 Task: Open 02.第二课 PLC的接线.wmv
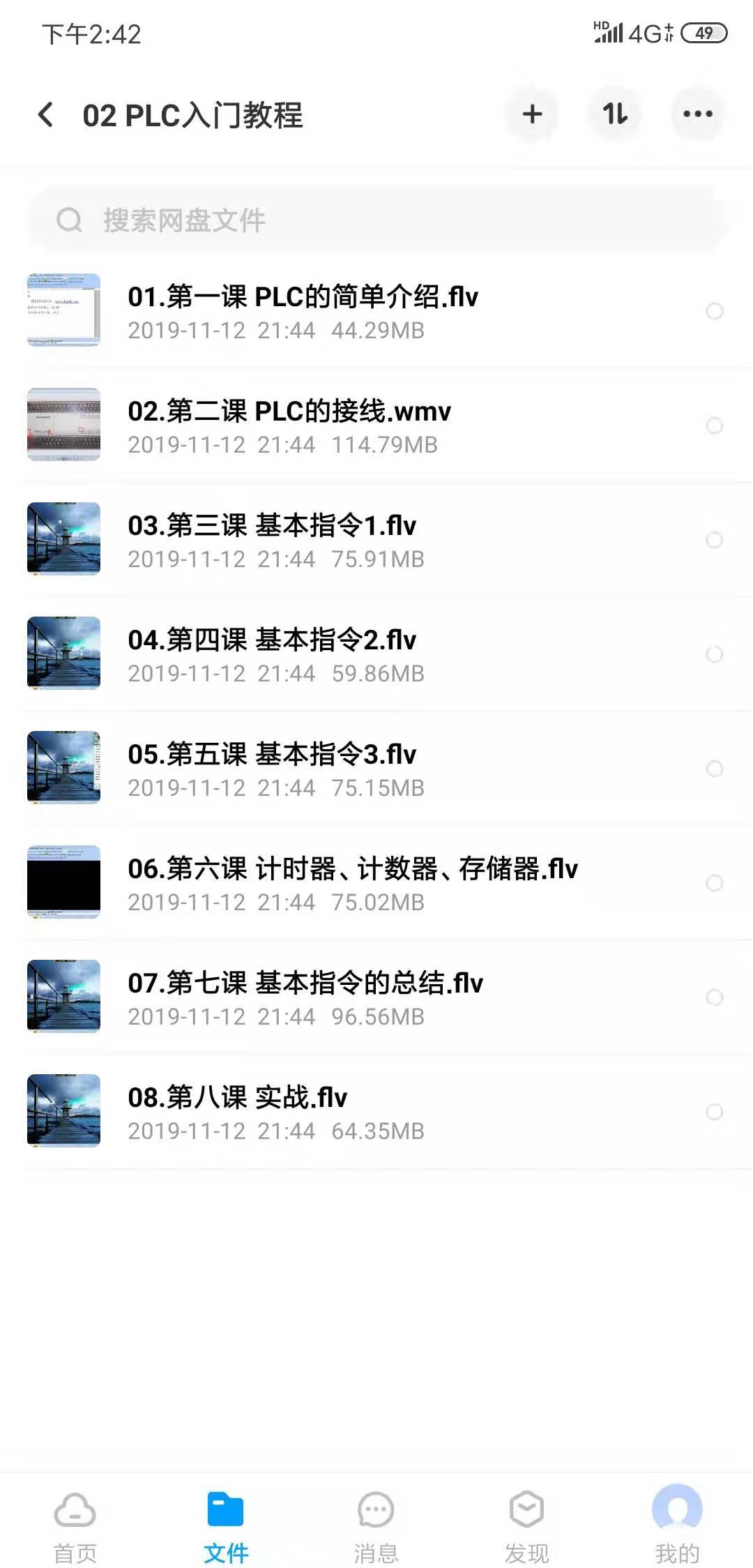point(289,425)
